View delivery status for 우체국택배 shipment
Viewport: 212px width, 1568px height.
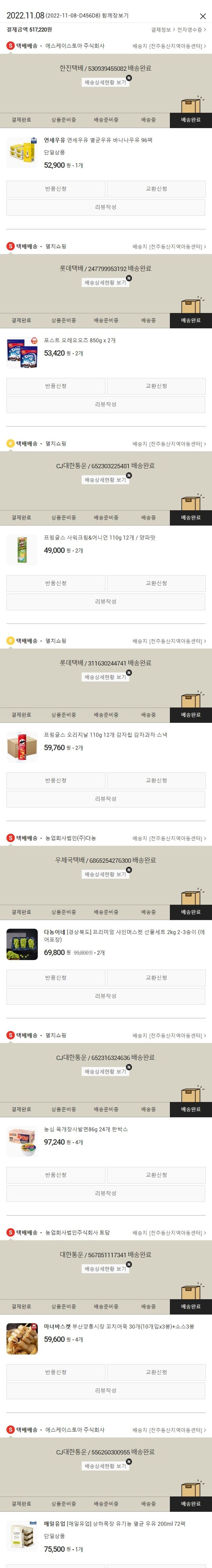(106, 874)
